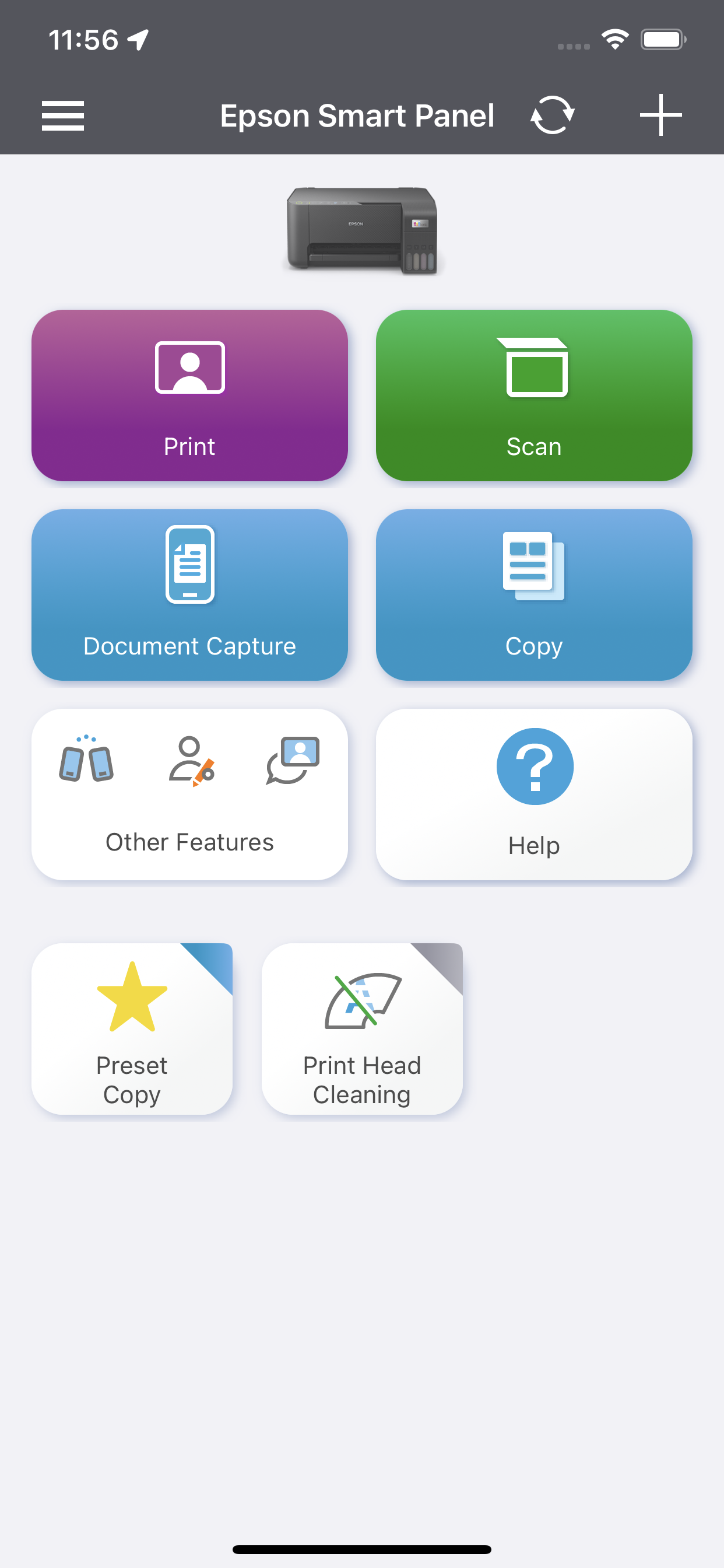Start a Preset Copy
The image size is (724, 1568).
point(132,1028)
